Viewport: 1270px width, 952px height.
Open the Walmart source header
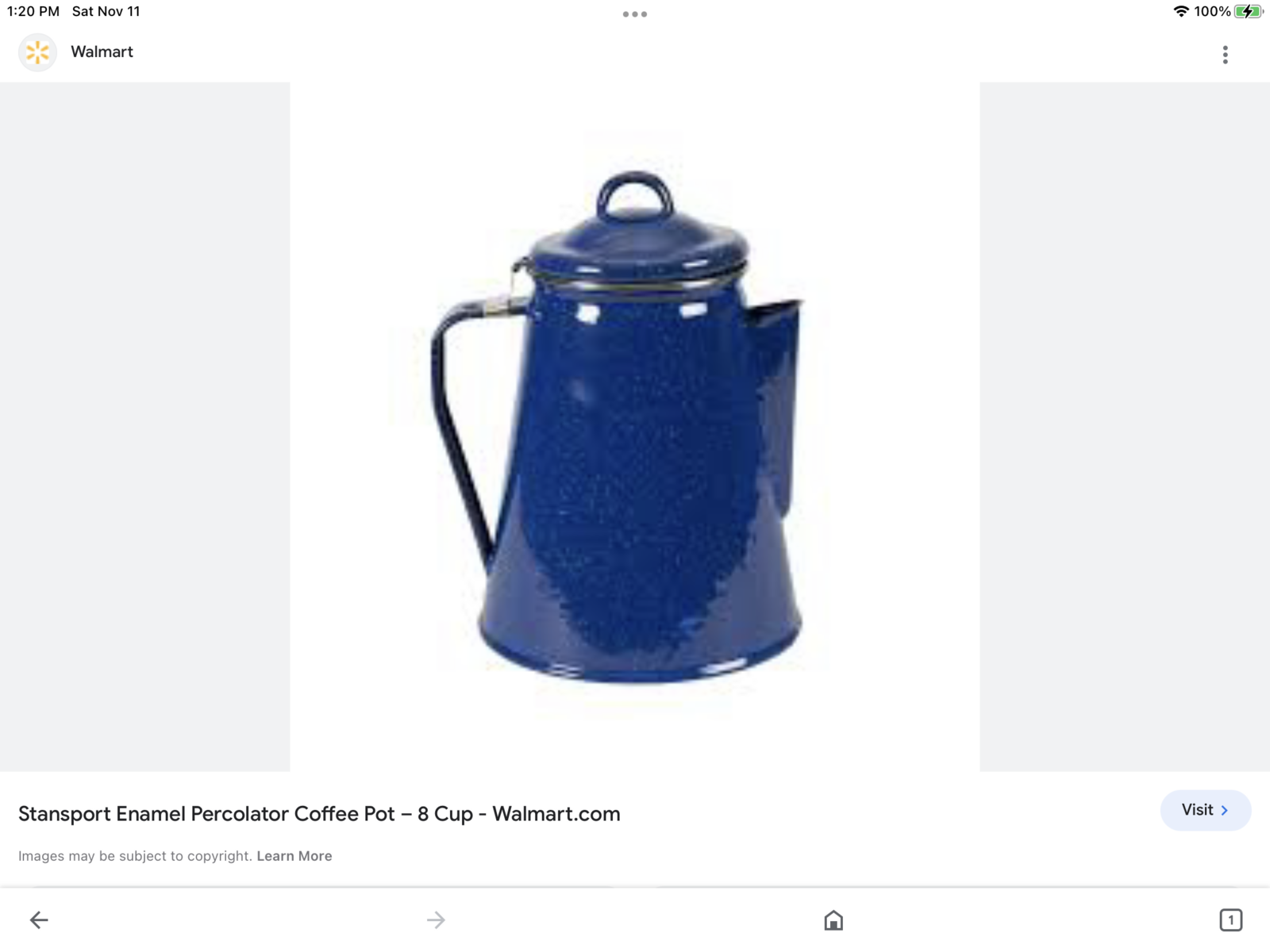click(x=101, y=52)
